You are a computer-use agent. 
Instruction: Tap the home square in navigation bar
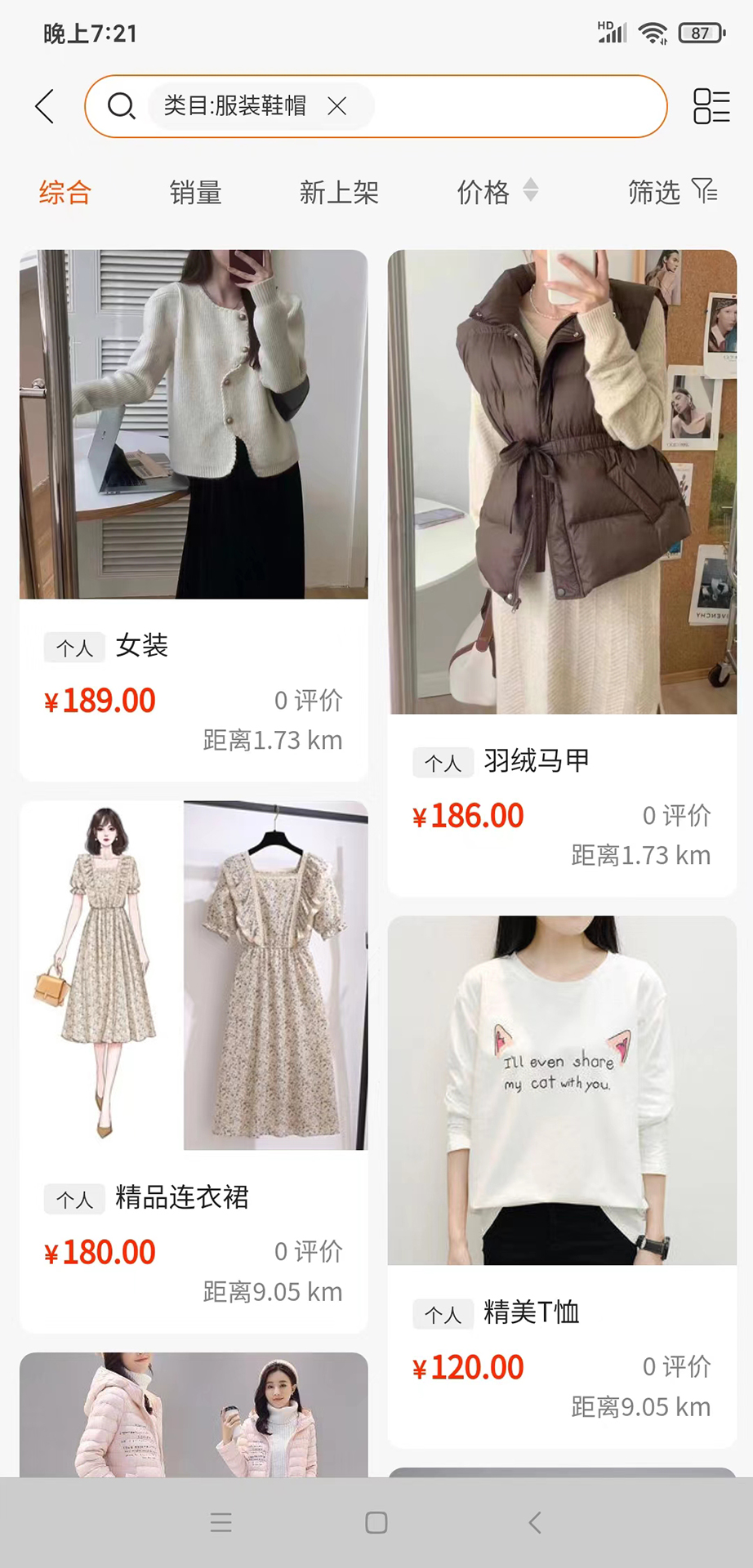coord(376,1522)
